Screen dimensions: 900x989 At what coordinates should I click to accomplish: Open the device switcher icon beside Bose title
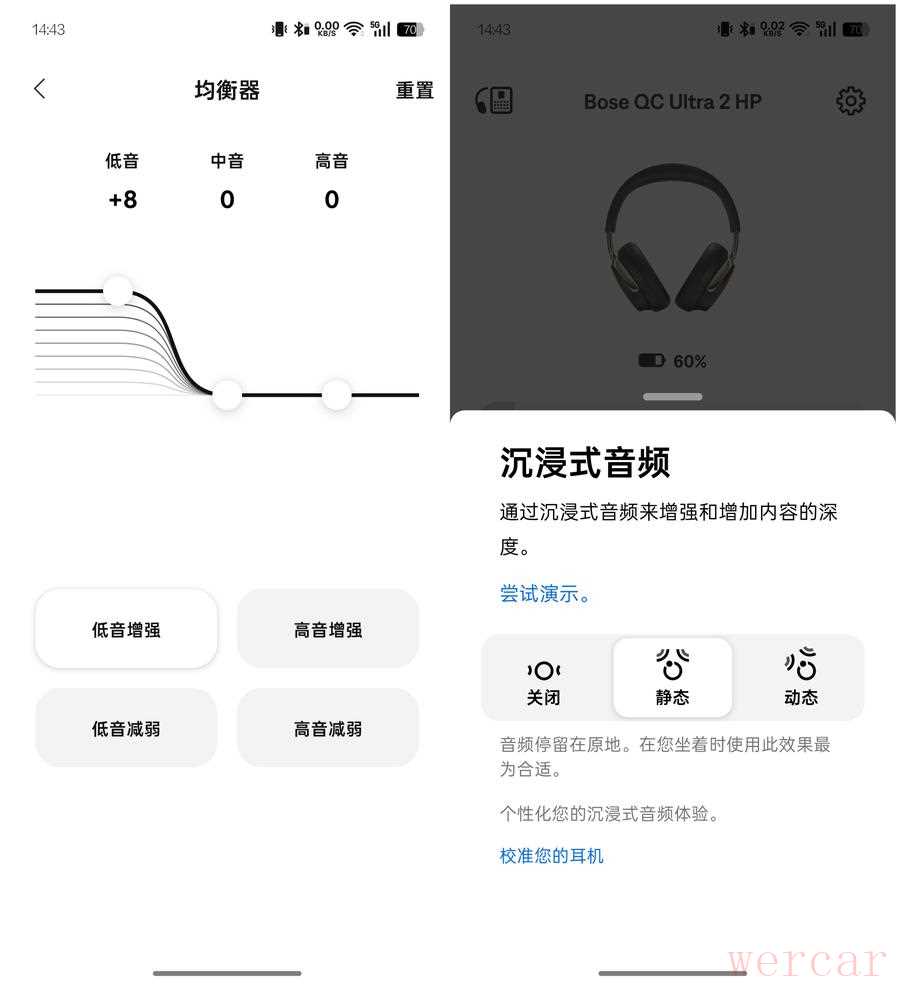(x=494, y=101)
